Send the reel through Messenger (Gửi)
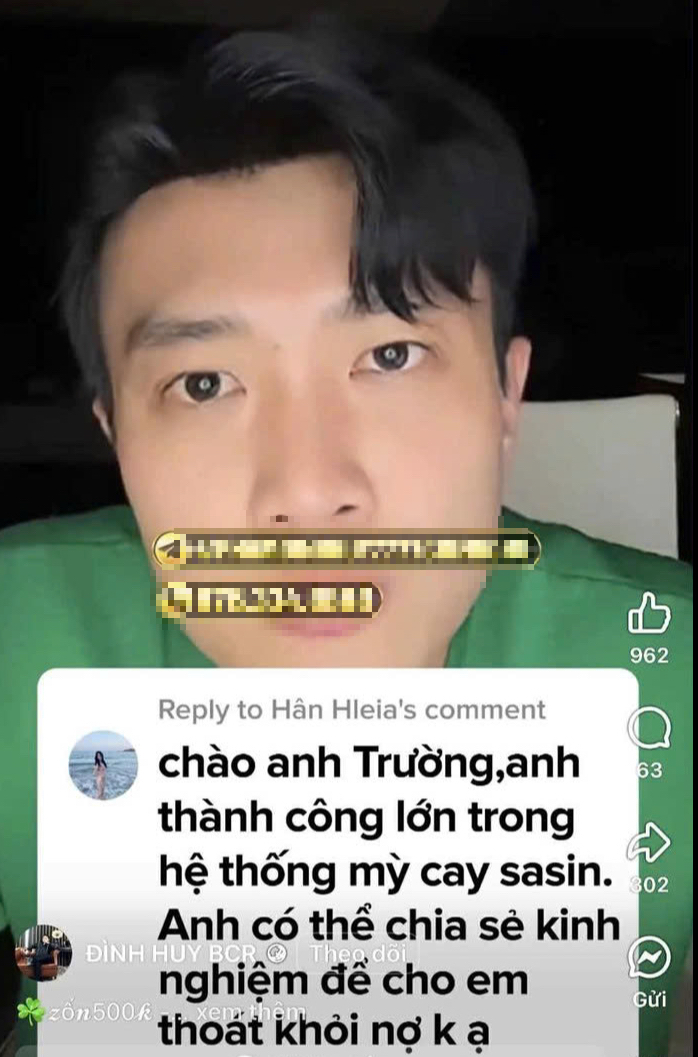Image resolution: width=698 pixels, height=1057 pixels. pos(649,958)
